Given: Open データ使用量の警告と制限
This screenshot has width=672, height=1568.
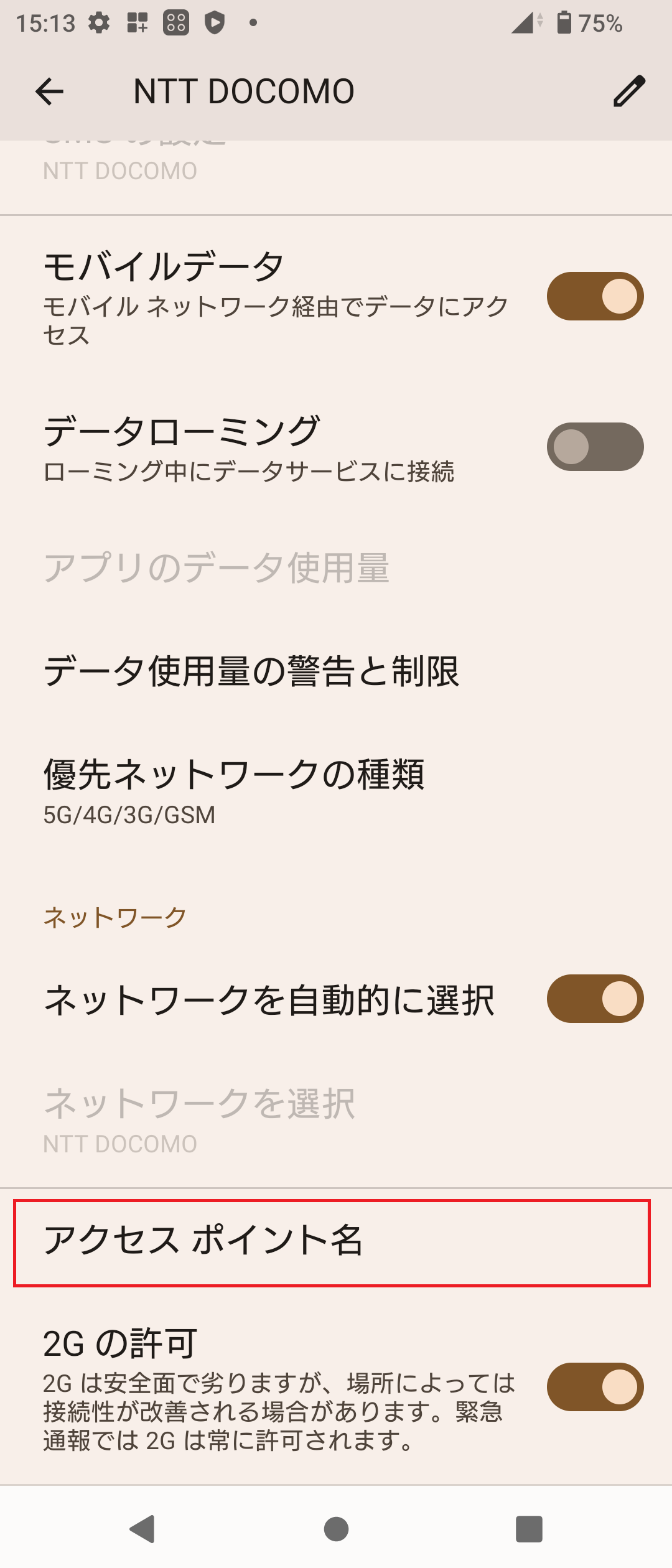Looking at the screenshot, I should click(251, 671).
